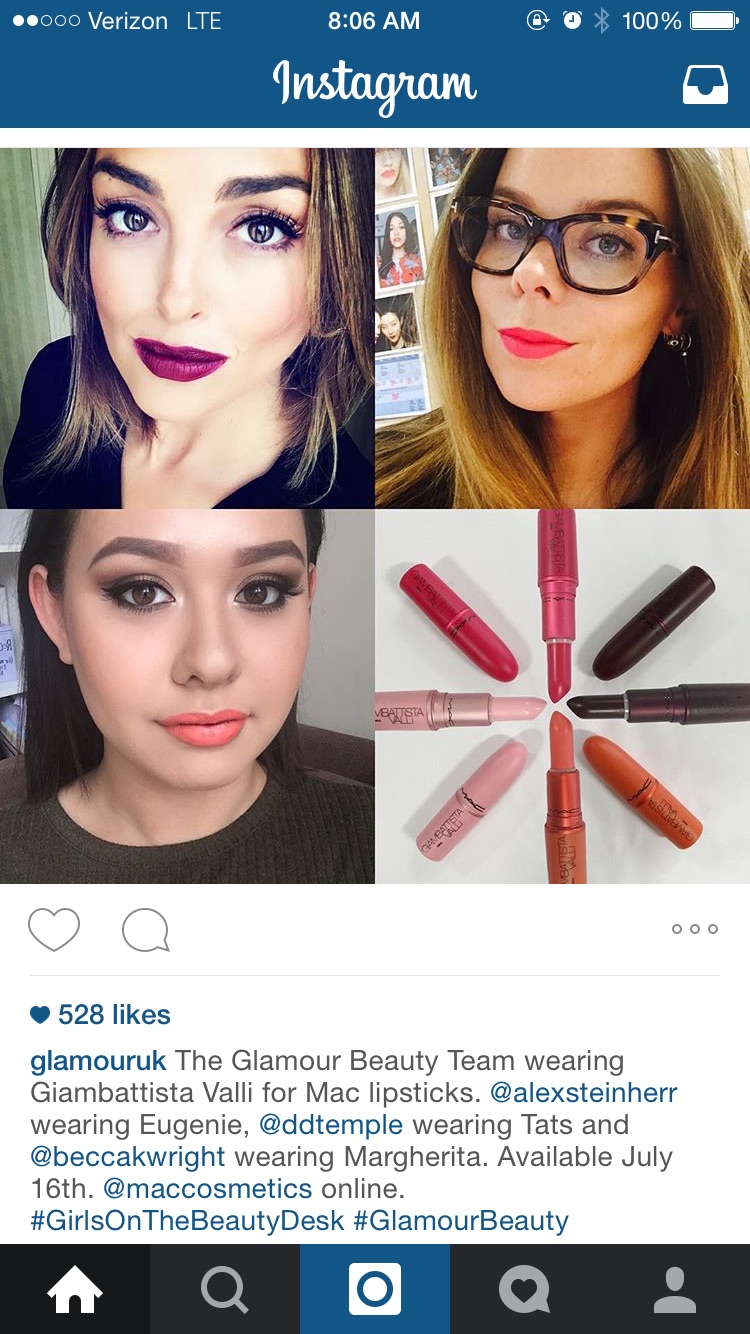The image size is (750, 1334).
Task: Switch to the Activity heart tab
Action: pyautogui.click(x=525, y=1289)
